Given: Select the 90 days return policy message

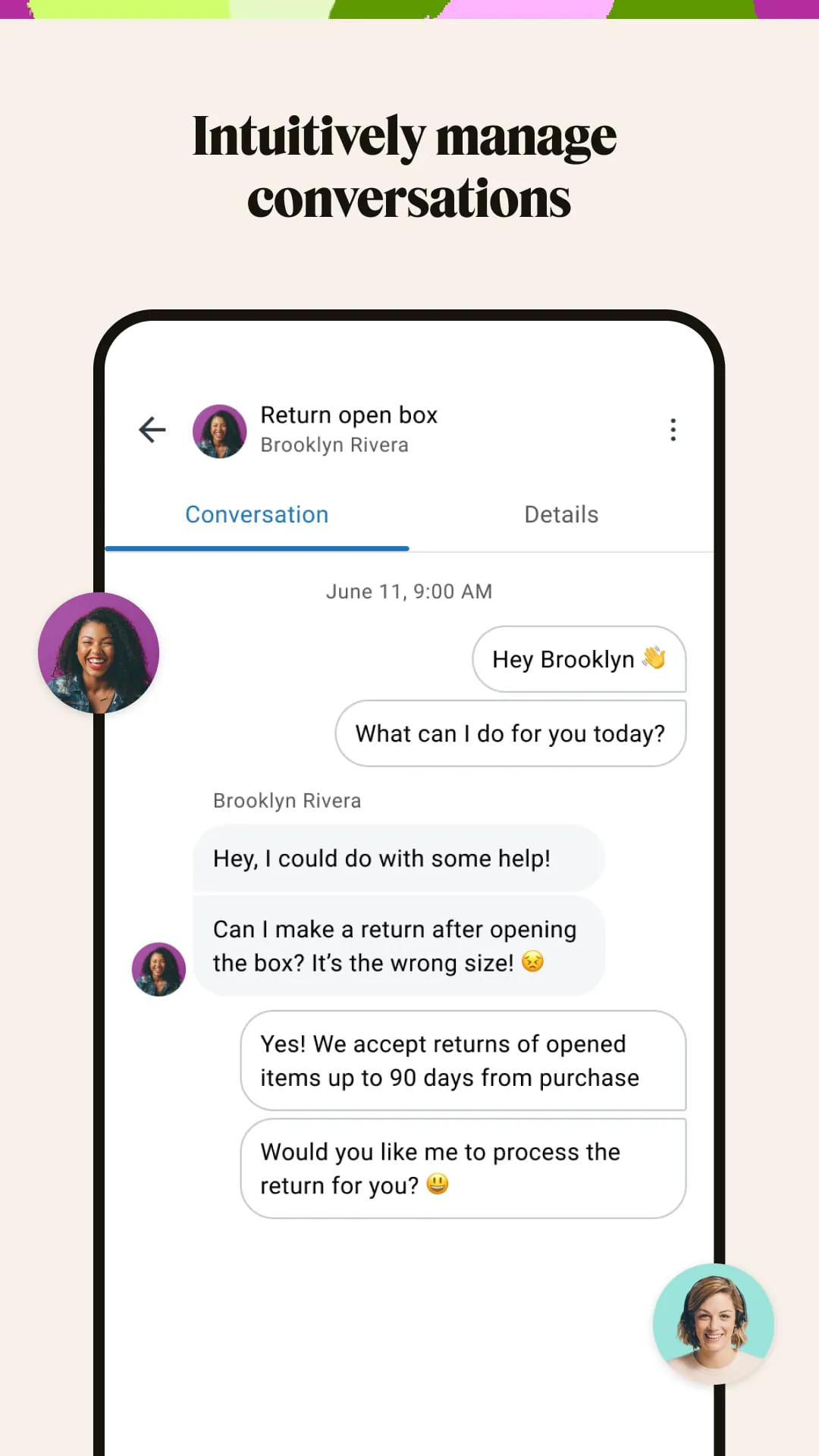Looking at the screenshot, I should [463, 1060].
